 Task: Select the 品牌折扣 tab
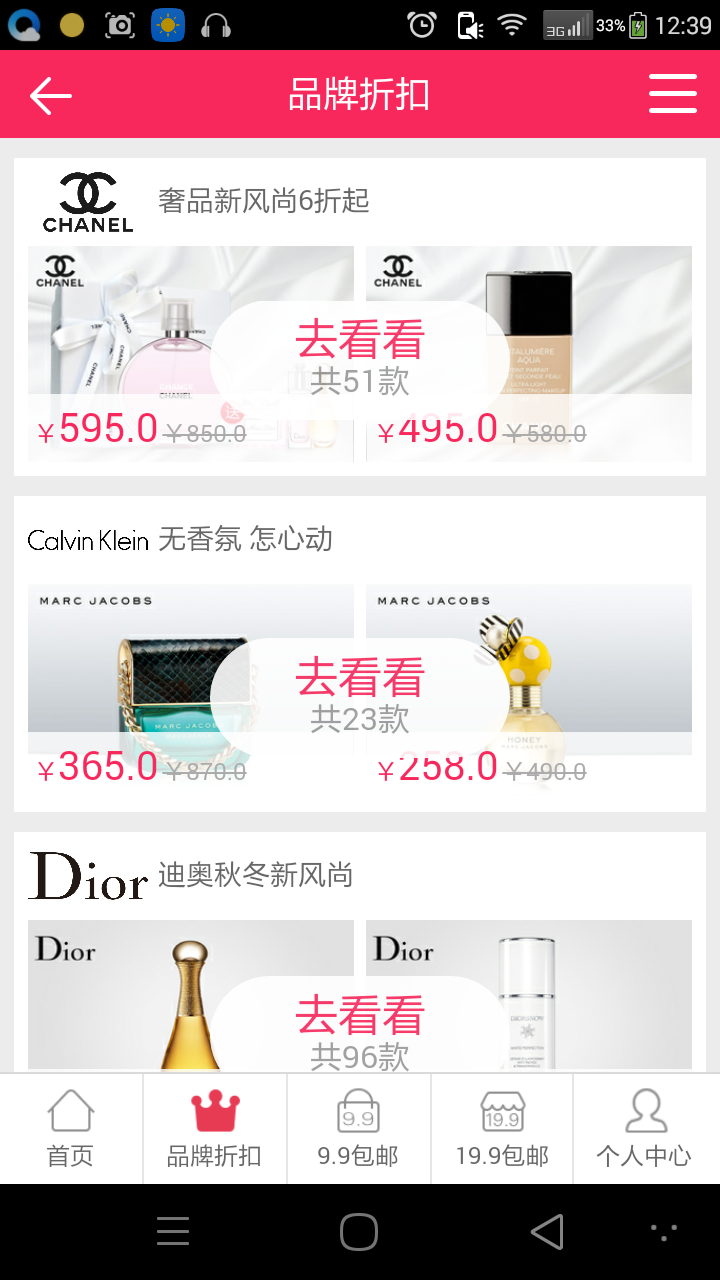click(215, 1130)
